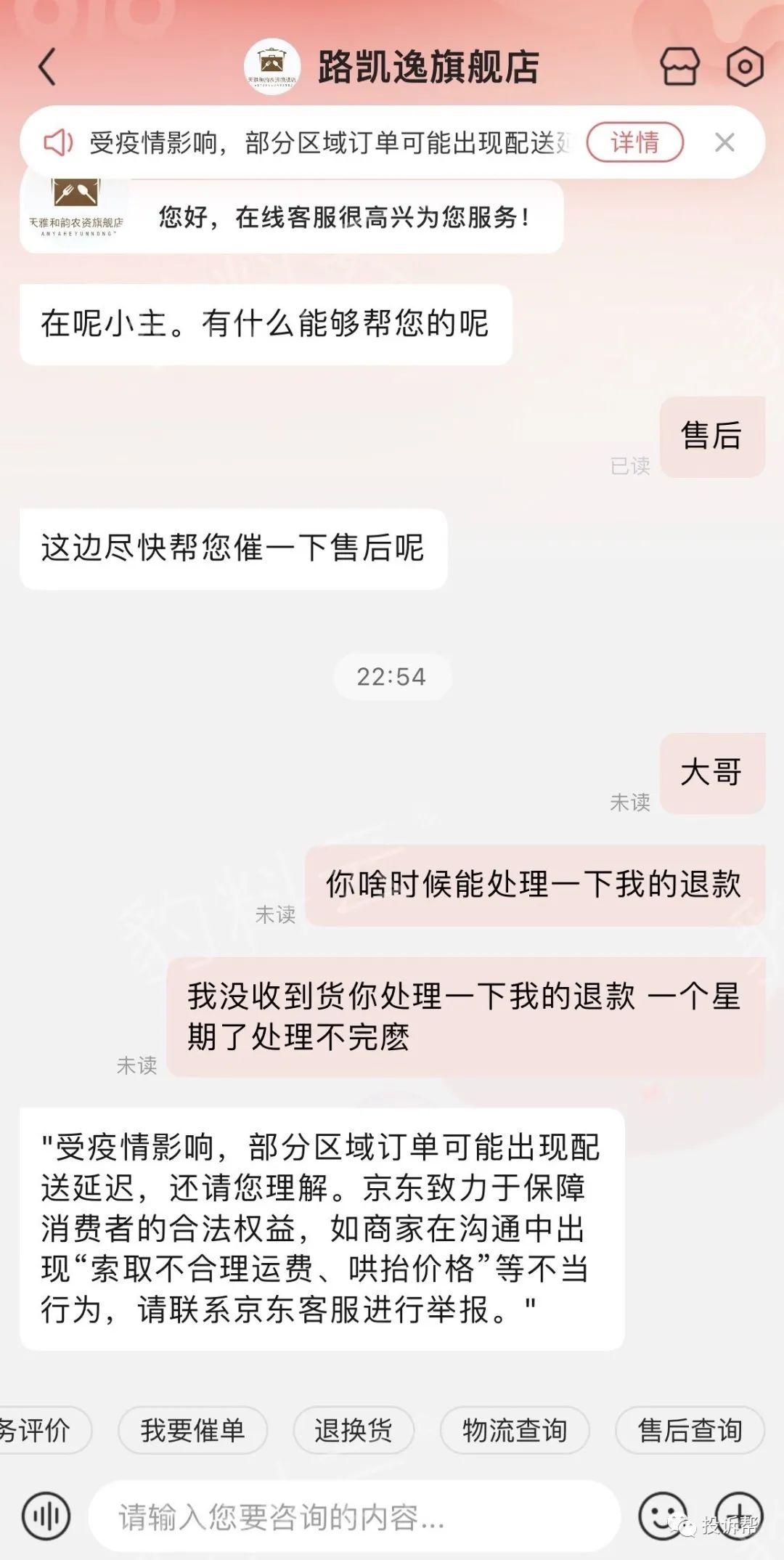View 详情 of the delivery notice
Screen dimensions: 784x1560
click(x=634, y=142)
